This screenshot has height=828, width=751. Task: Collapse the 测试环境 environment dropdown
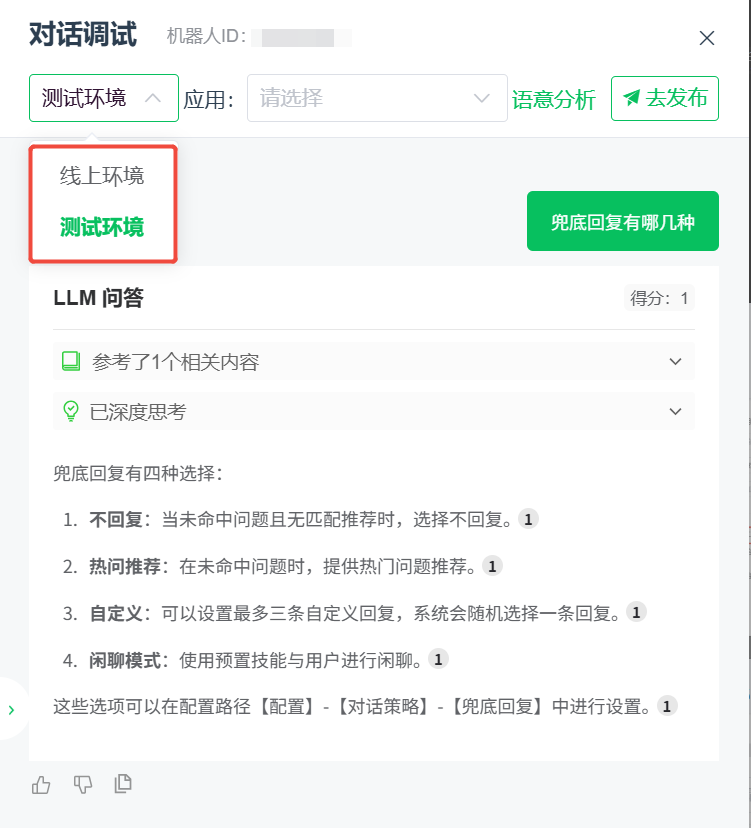[x=104, y=98]
